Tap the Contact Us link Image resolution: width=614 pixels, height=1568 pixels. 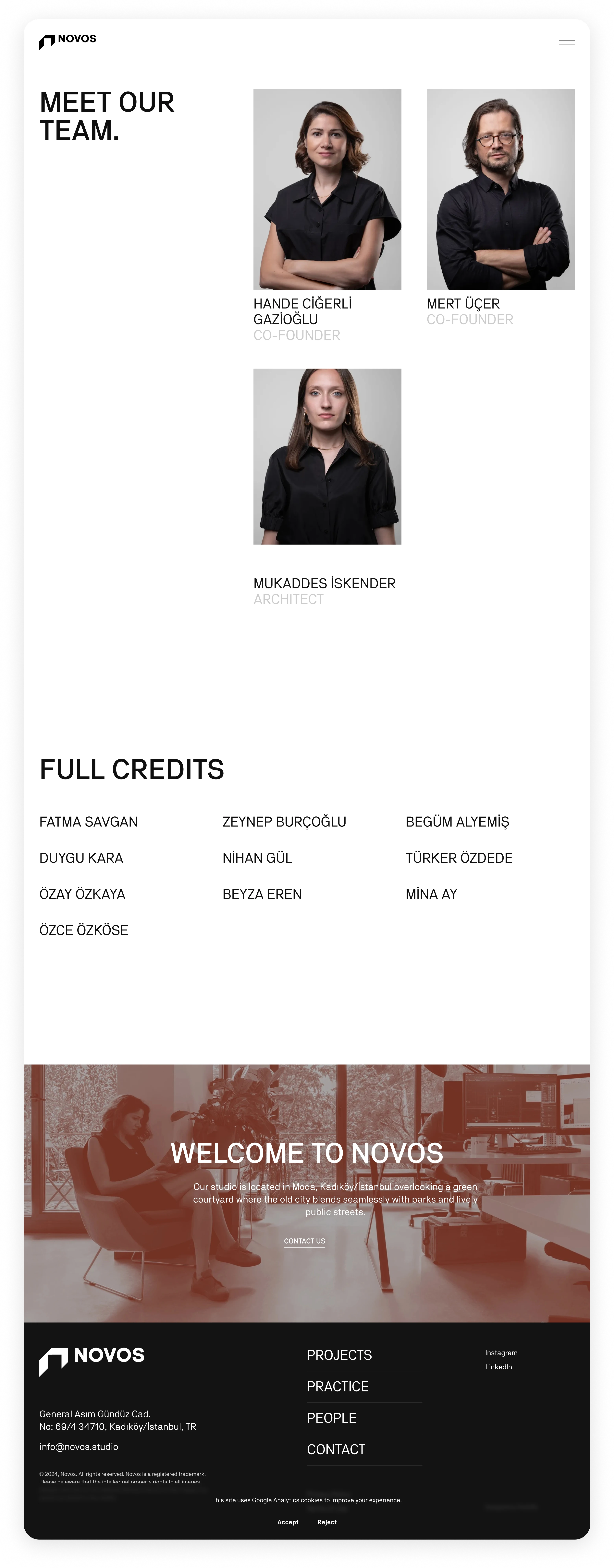[x=305, y=1241]
